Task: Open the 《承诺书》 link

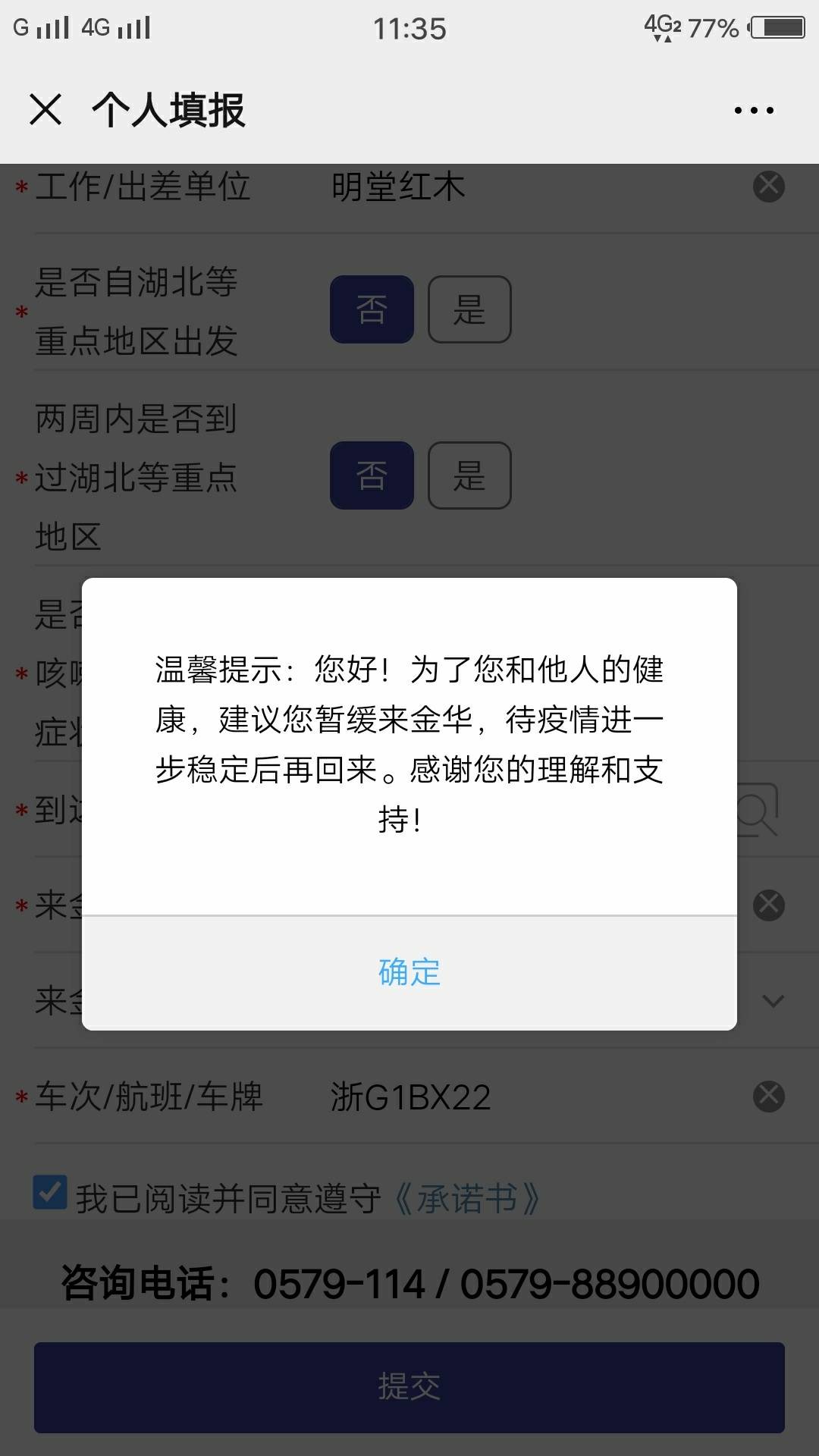Action: (467, 1199)
